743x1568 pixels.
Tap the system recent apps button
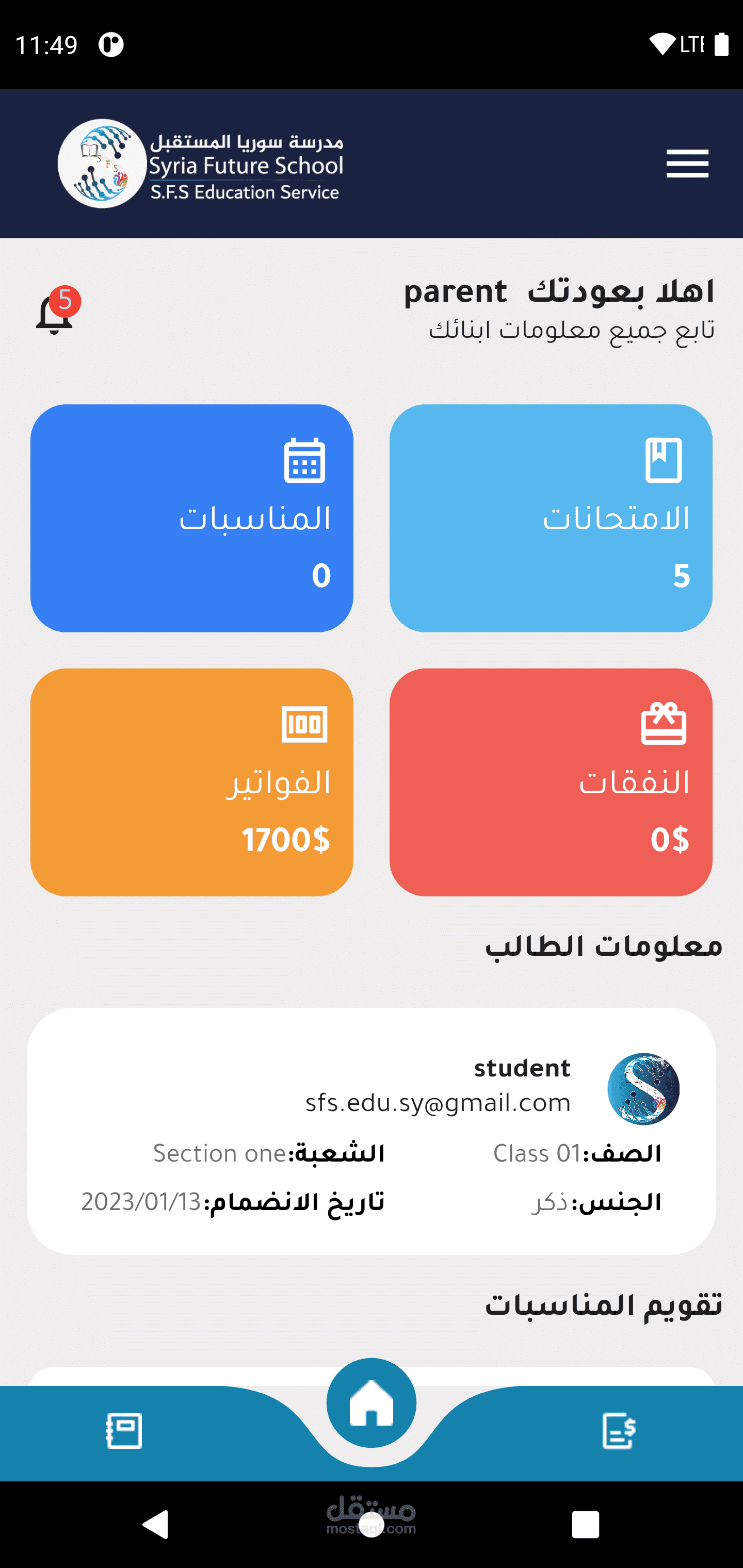pos(585,1525)
